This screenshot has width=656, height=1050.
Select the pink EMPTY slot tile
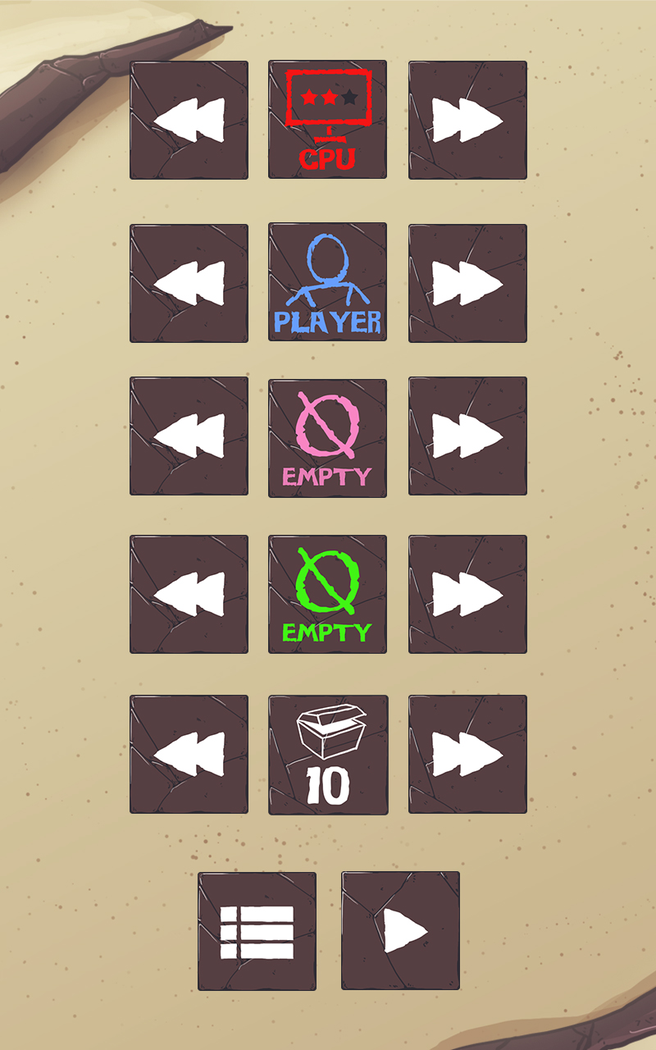coord(327,437)
